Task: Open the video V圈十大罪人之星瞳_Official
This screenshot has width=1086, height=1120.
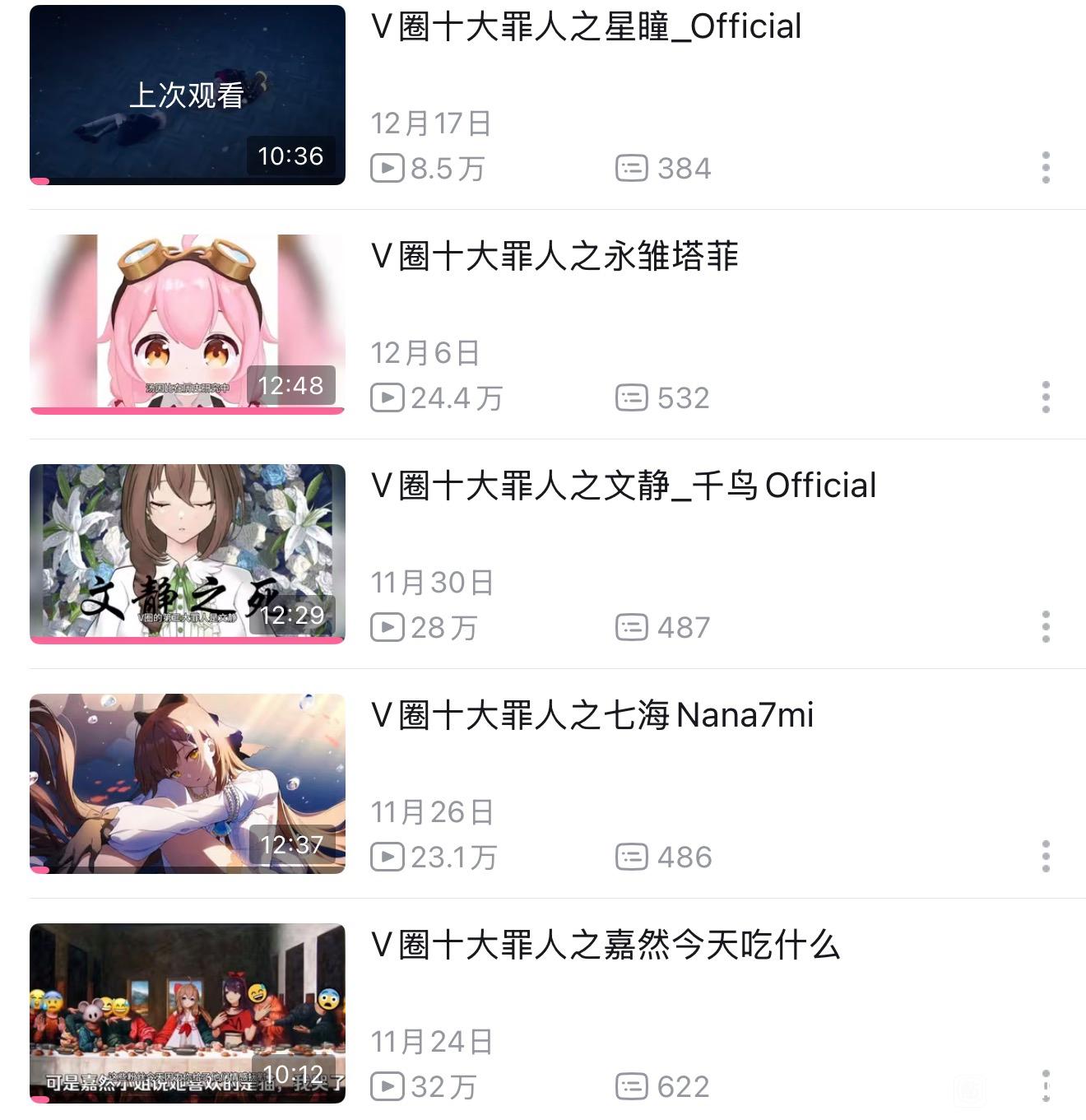Action: (x=586, y=27)
